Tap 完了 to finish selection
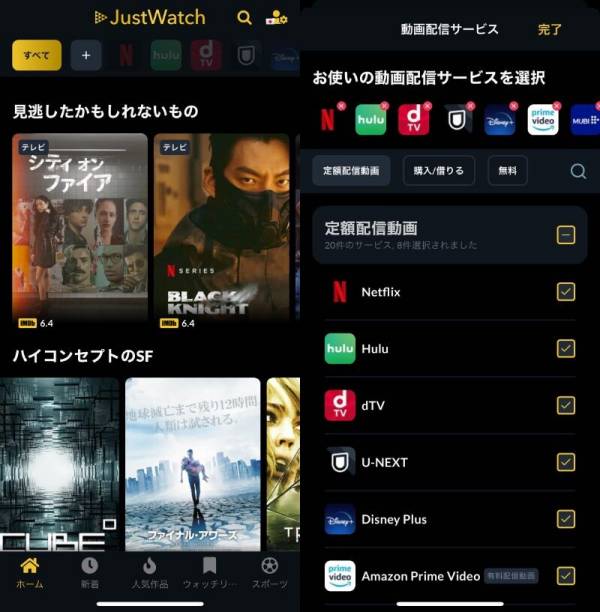 click(x=550, y=30)
